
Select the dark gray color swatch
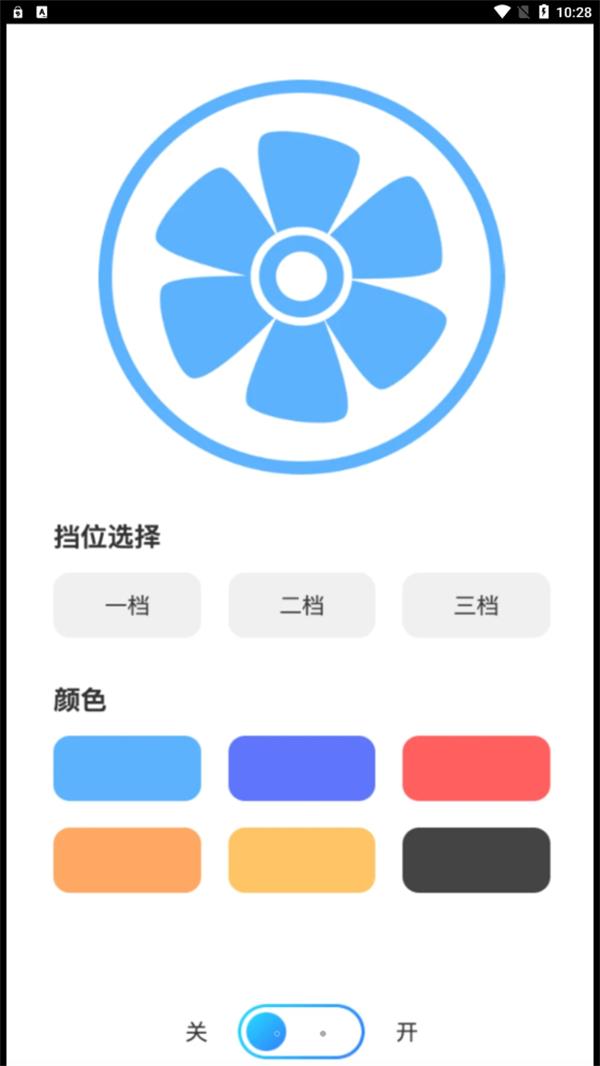(x=476, y=860)
